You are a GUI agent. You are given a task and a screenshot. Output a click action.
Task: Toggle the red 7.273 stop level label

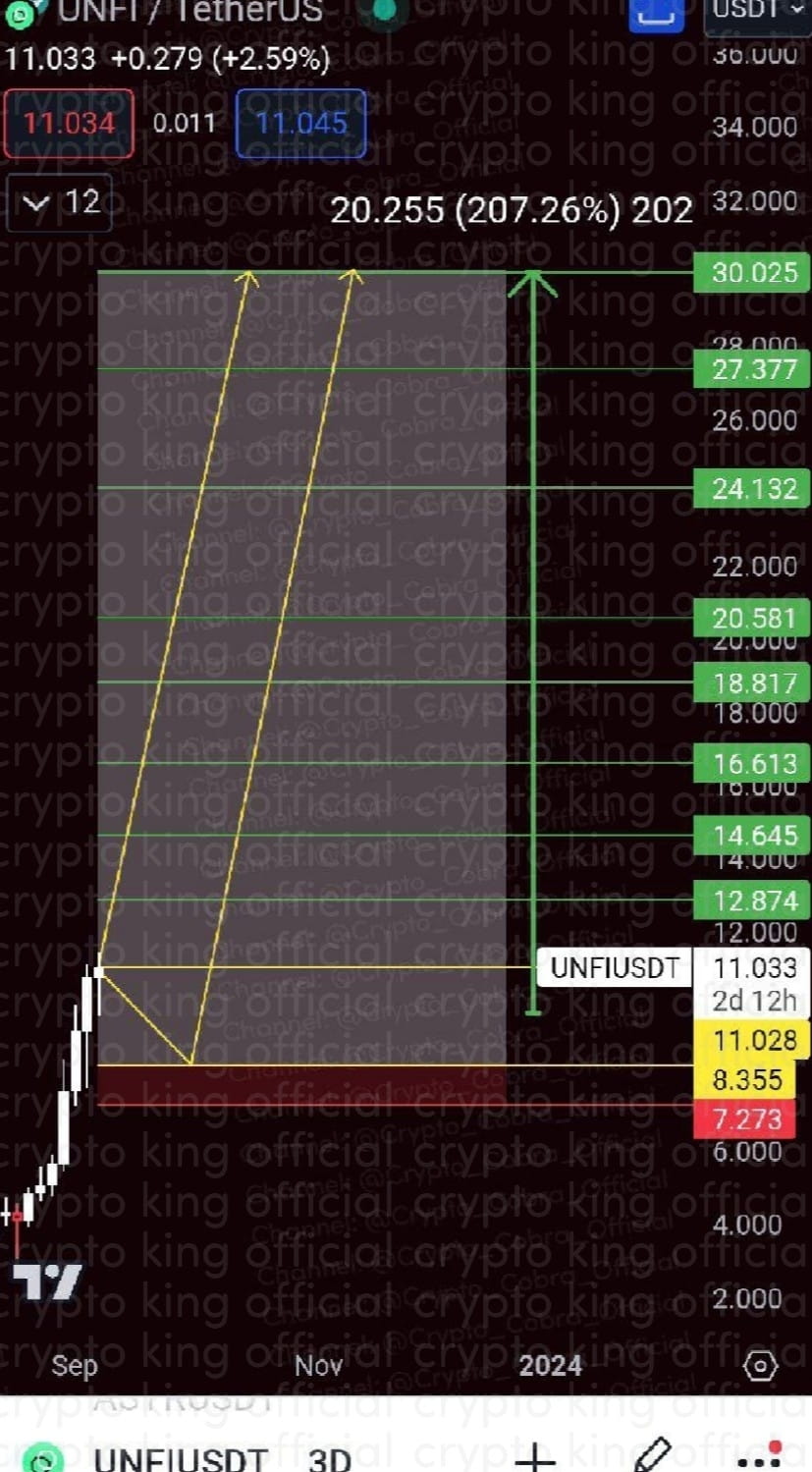pyautogui.click(x=745, y=1120)
